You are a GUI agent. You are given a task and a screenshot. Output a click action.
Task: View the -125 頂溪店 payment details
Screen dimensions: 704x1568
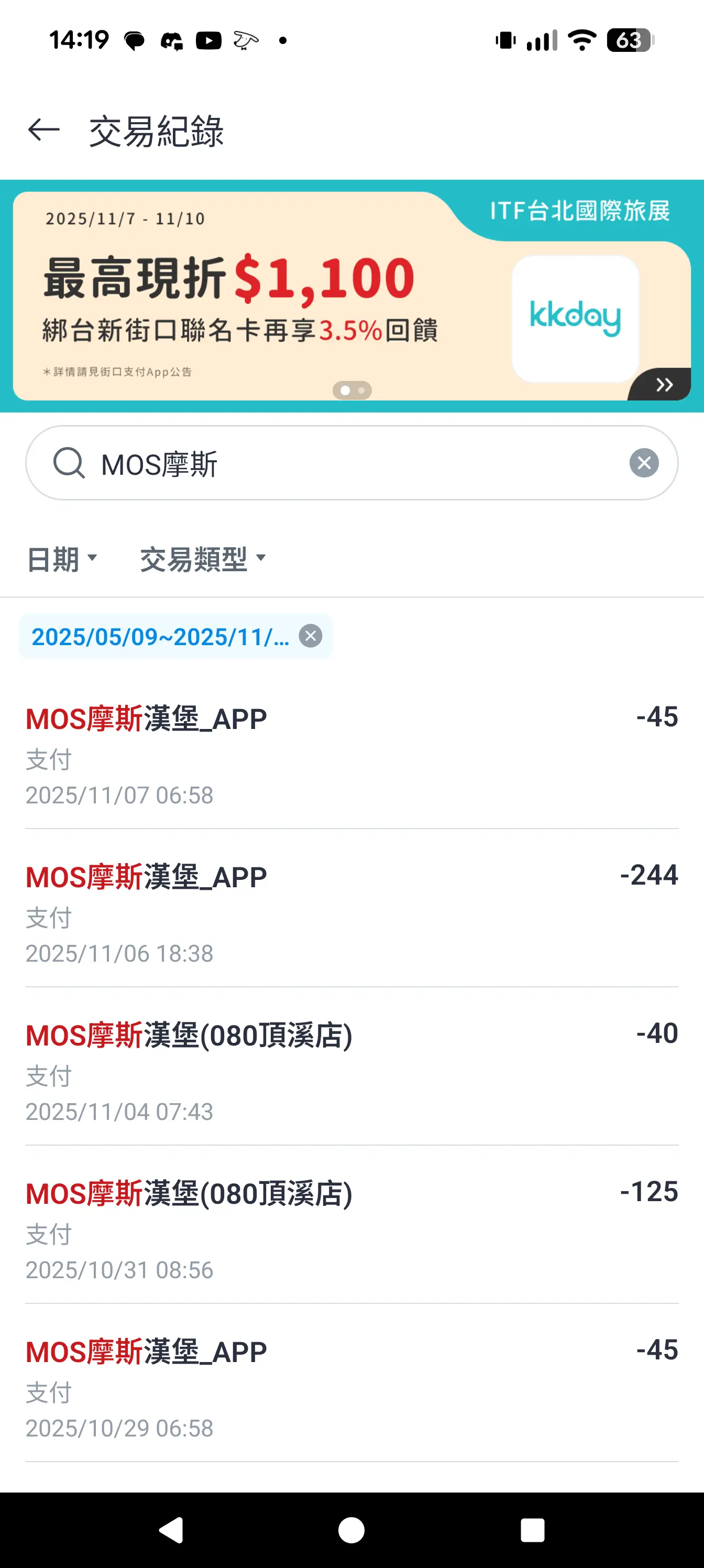pyautogui.click(x=351, y=1229)
